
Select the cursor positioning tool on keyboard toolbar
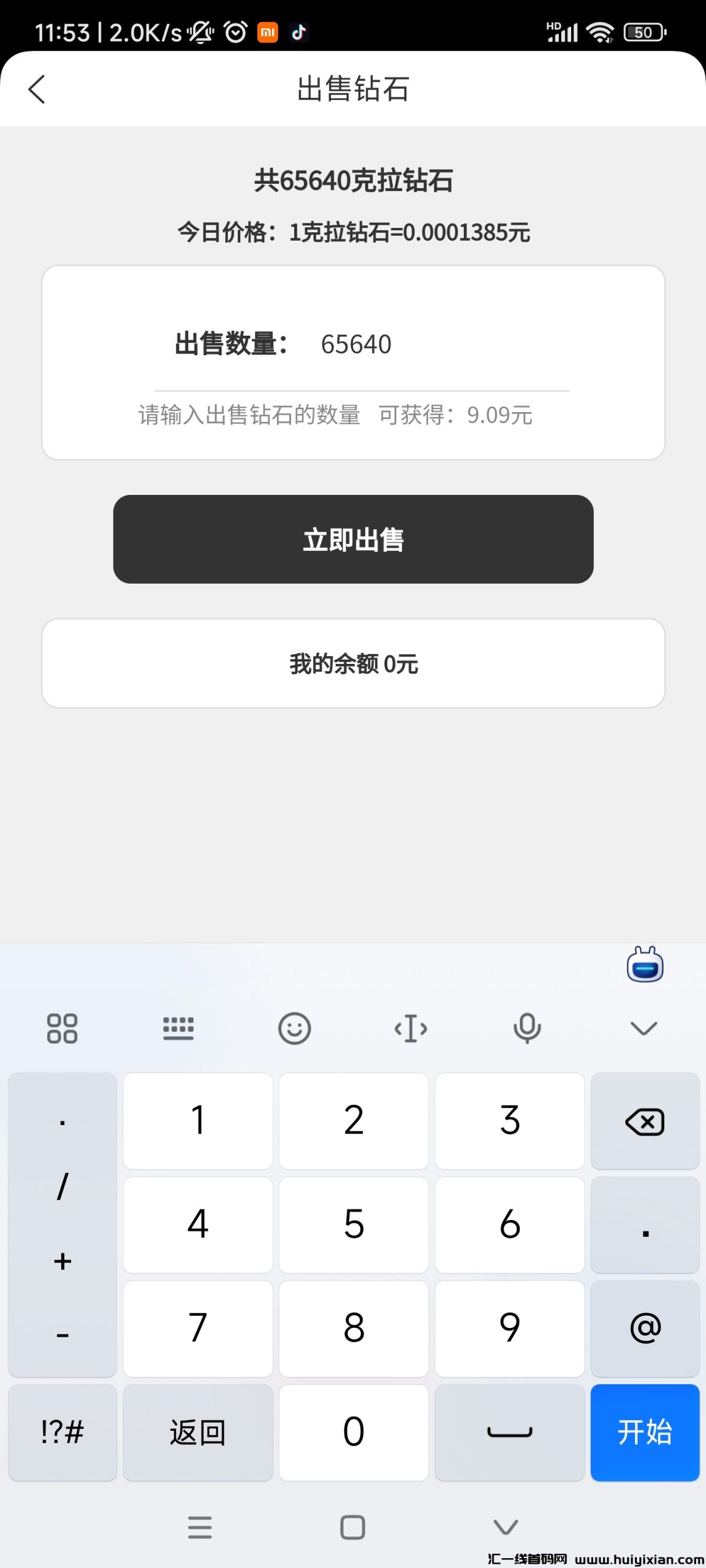pyautogui.click(x=411, y=1028)
